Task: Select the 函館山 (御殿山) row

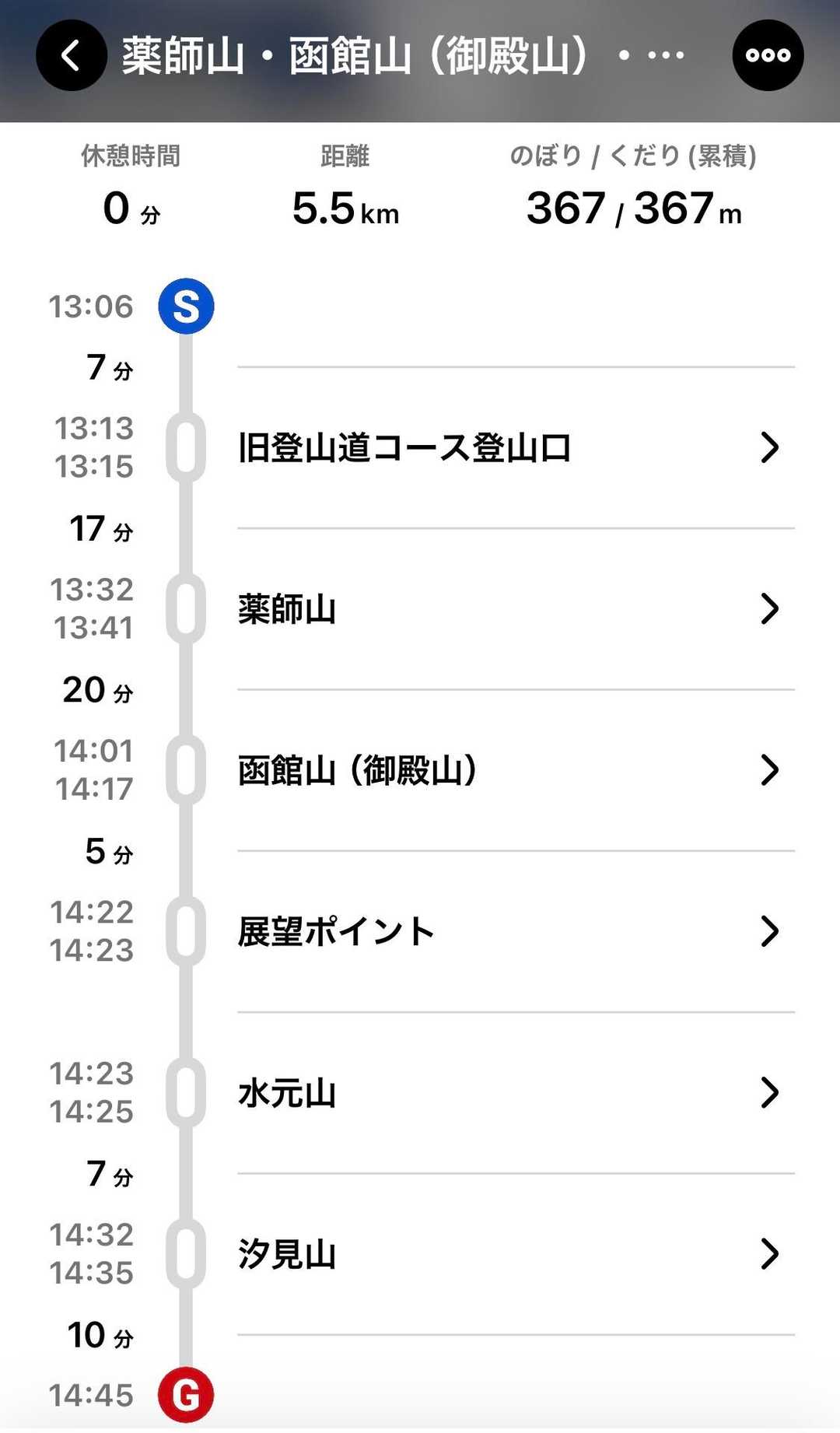Action: [513, 770]
